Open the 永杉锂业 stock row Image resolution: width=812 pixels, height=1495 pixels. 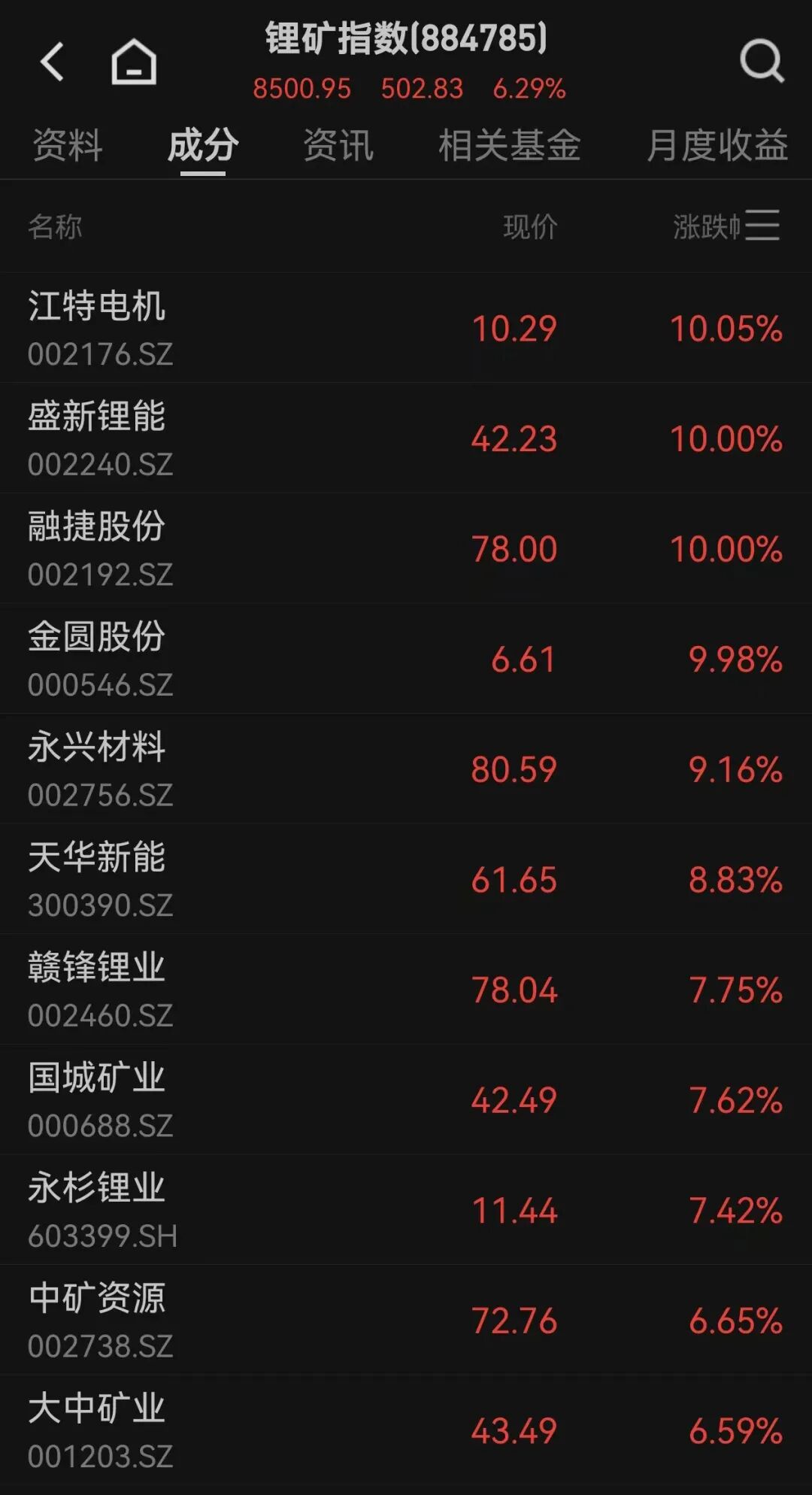406,1211
